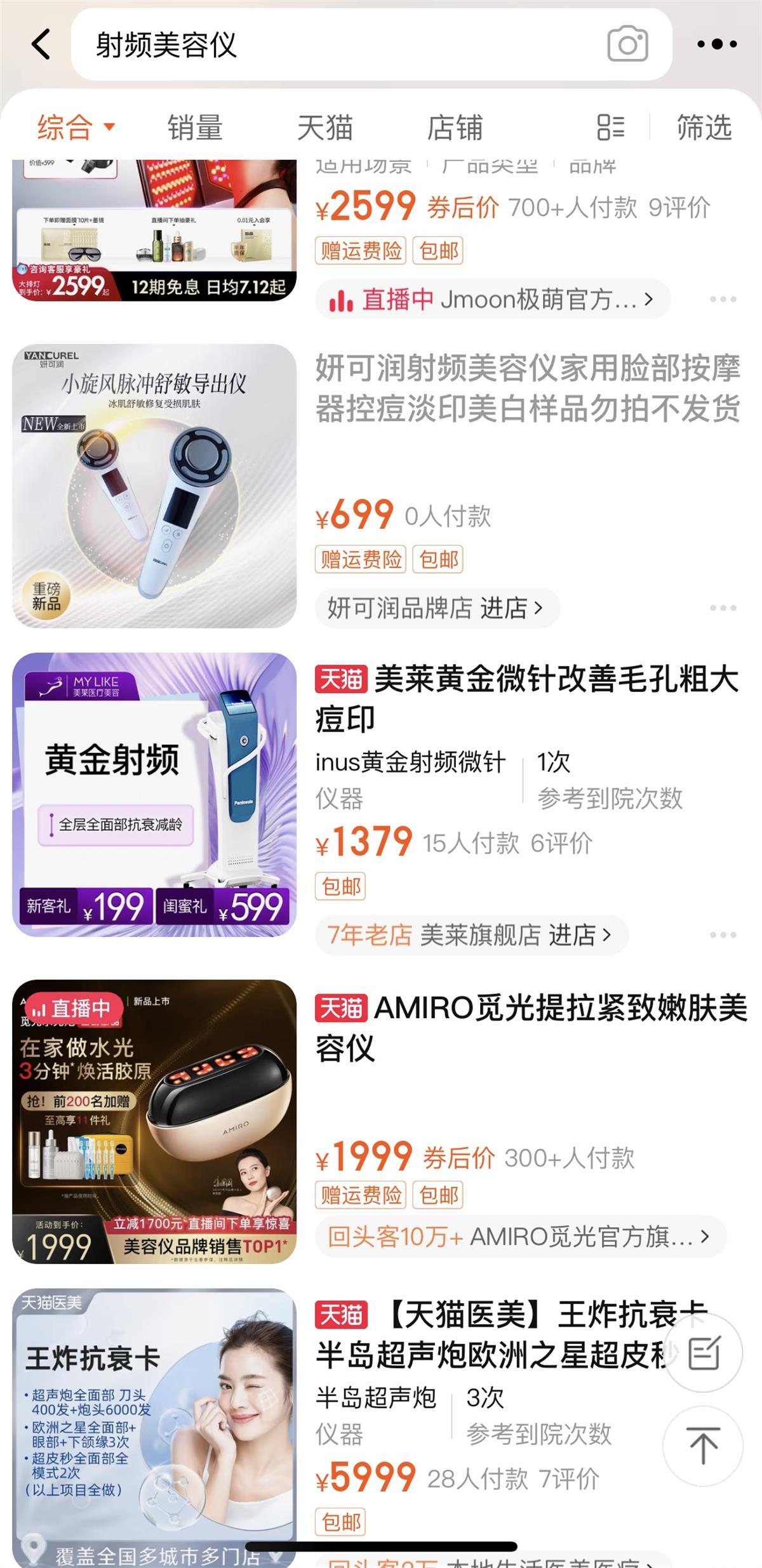Open the 筛选 filter panel

coord(704,127)
